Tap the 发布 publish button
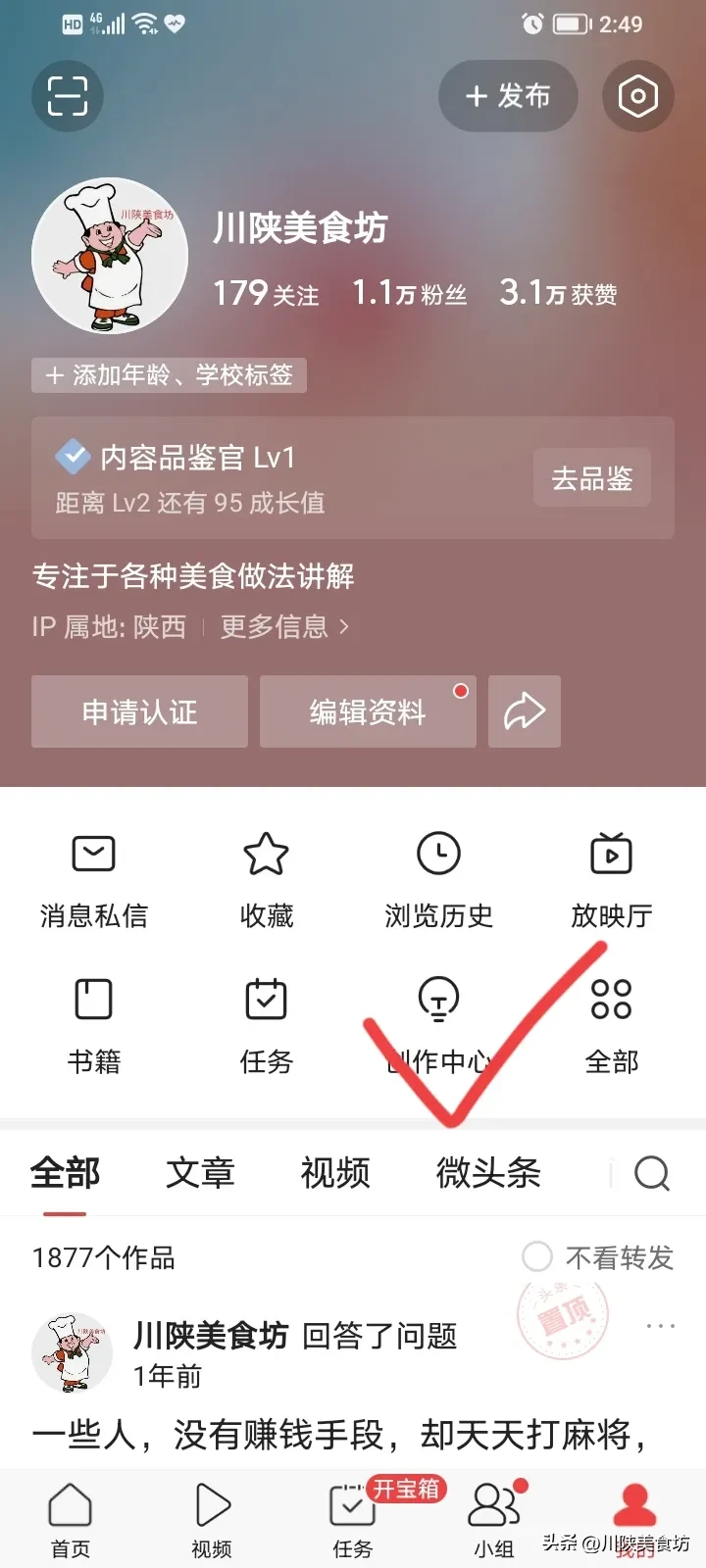Image resolution: width=706 pixels, height=1568 pixels. [x=508, y=96]
